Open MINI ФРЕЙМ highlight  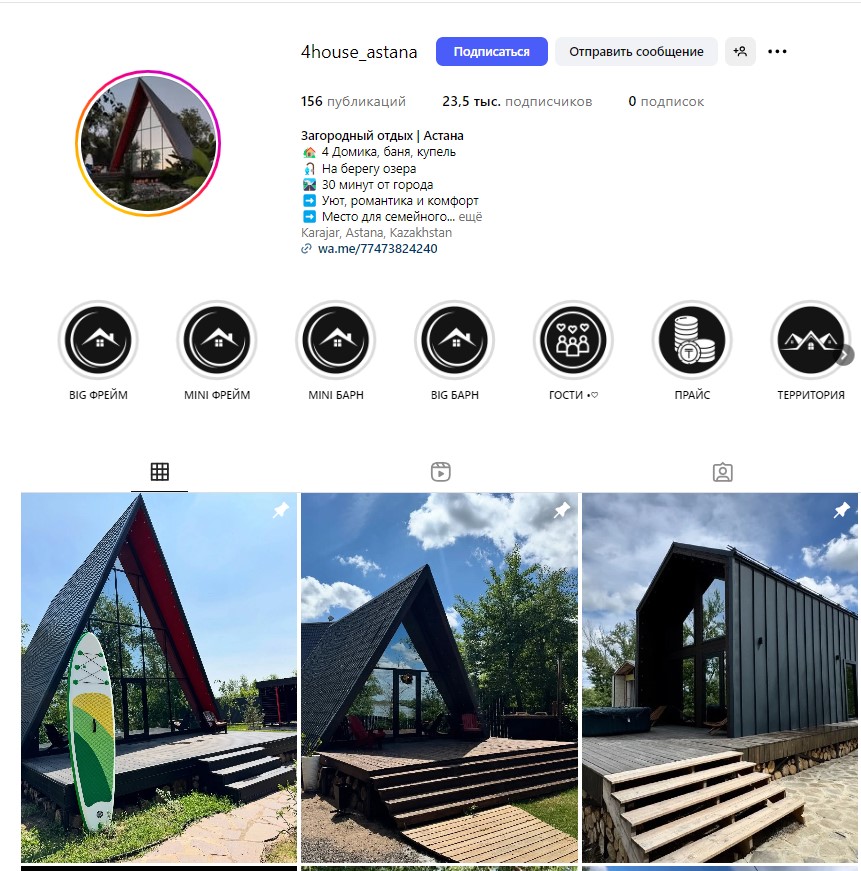pyautogui.click(x=217, y=341)
